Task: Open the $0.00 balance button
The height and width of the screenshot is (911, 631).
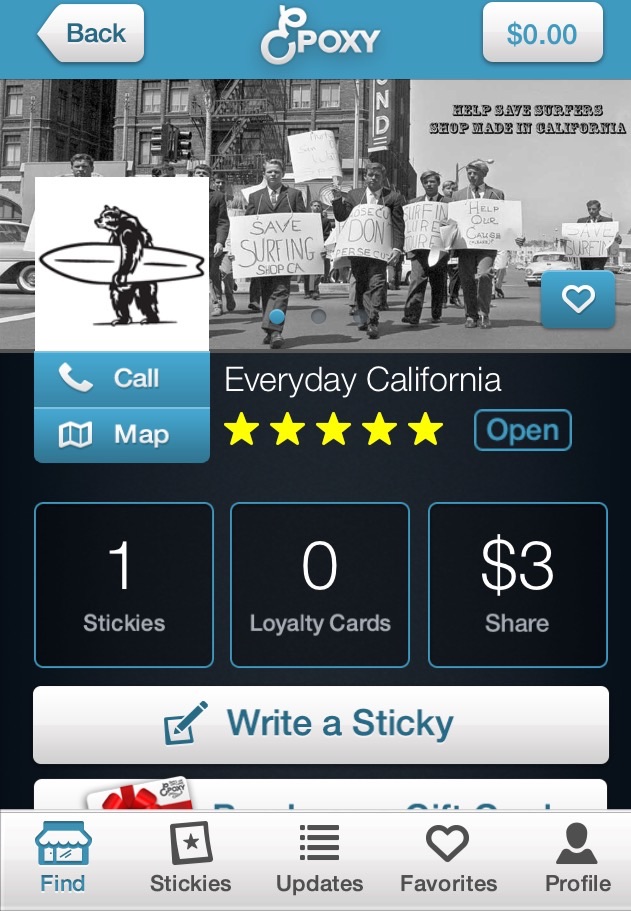Action: [541, 34]
